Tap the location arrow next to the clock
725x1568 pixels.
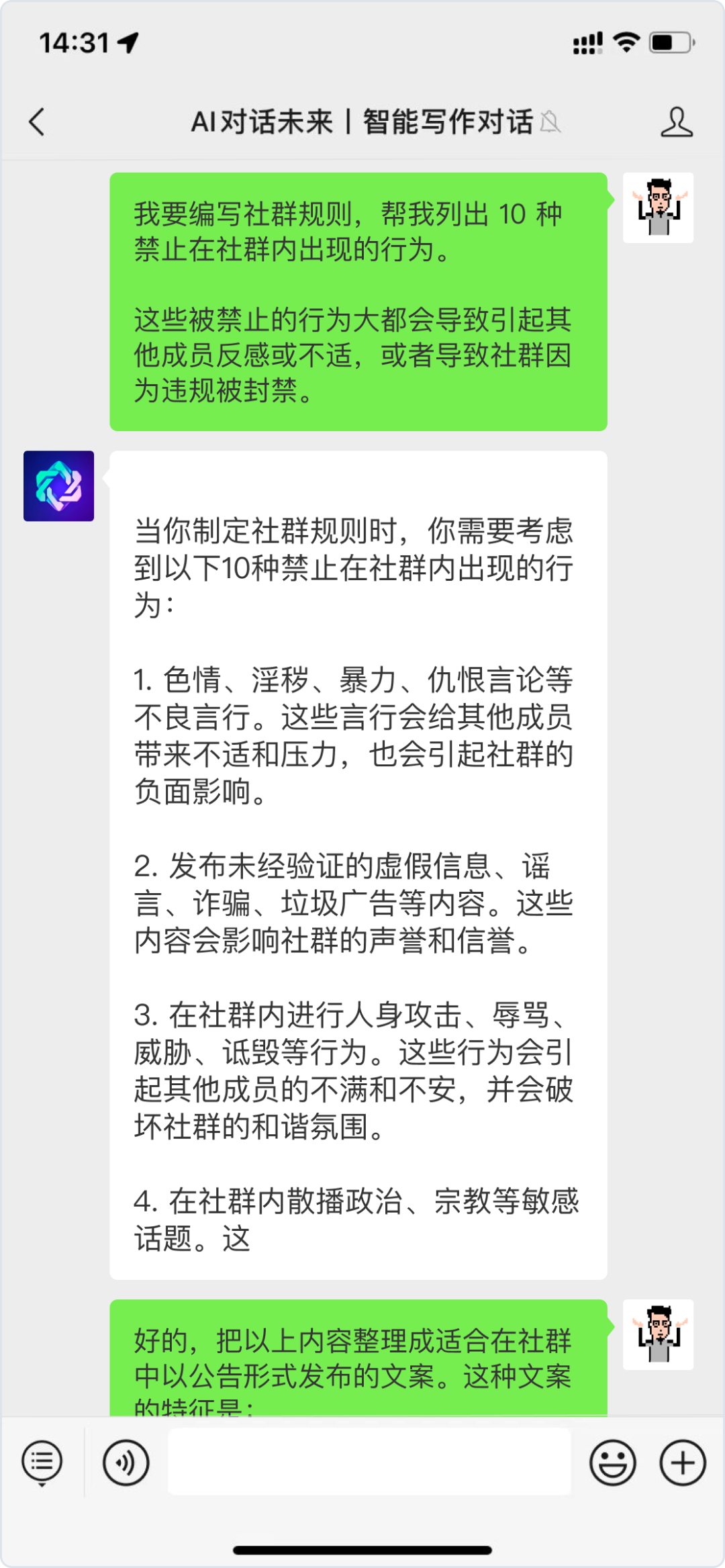pyautogui.click(x=129, y=42)
